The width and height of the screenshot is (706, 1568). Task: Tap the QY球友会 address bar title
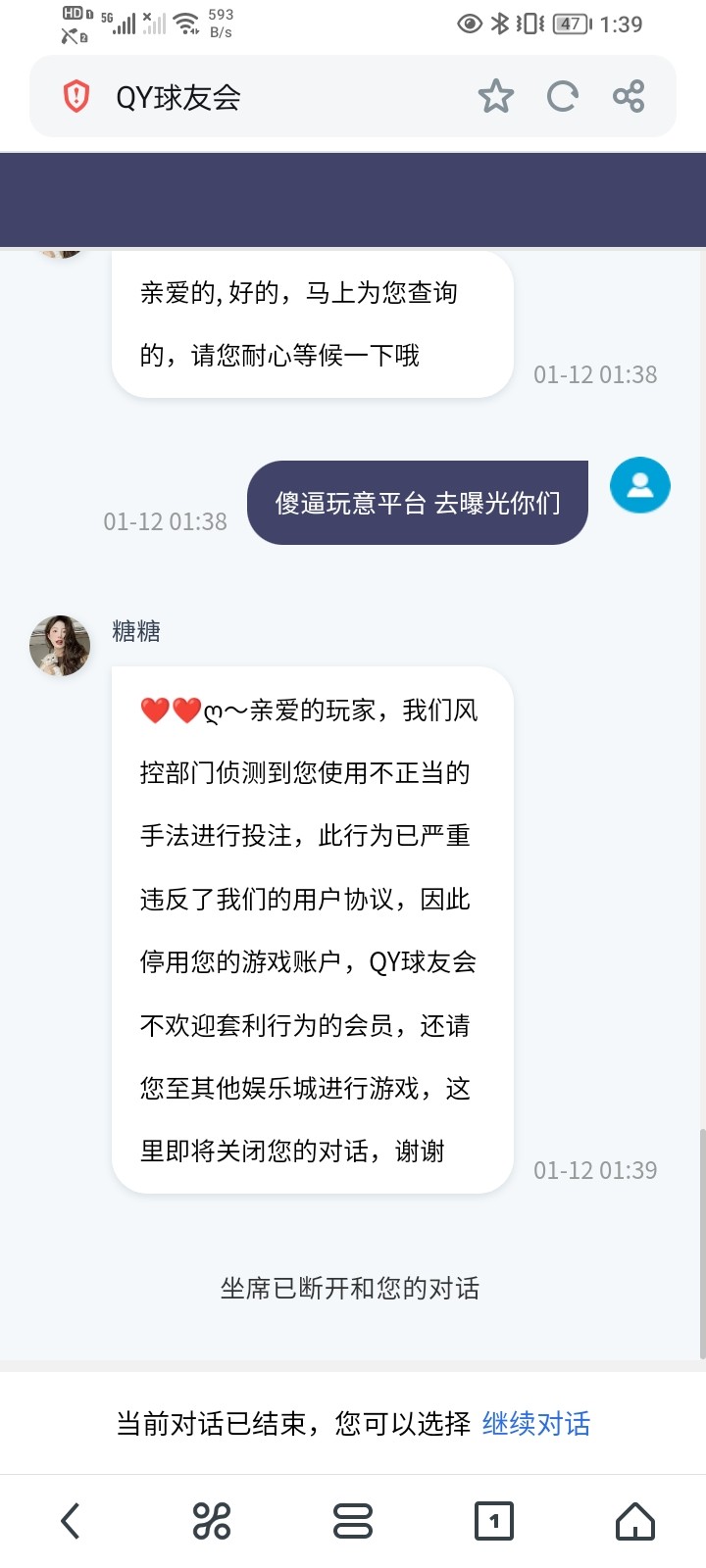pyautogui.click(x=178, y=97)
